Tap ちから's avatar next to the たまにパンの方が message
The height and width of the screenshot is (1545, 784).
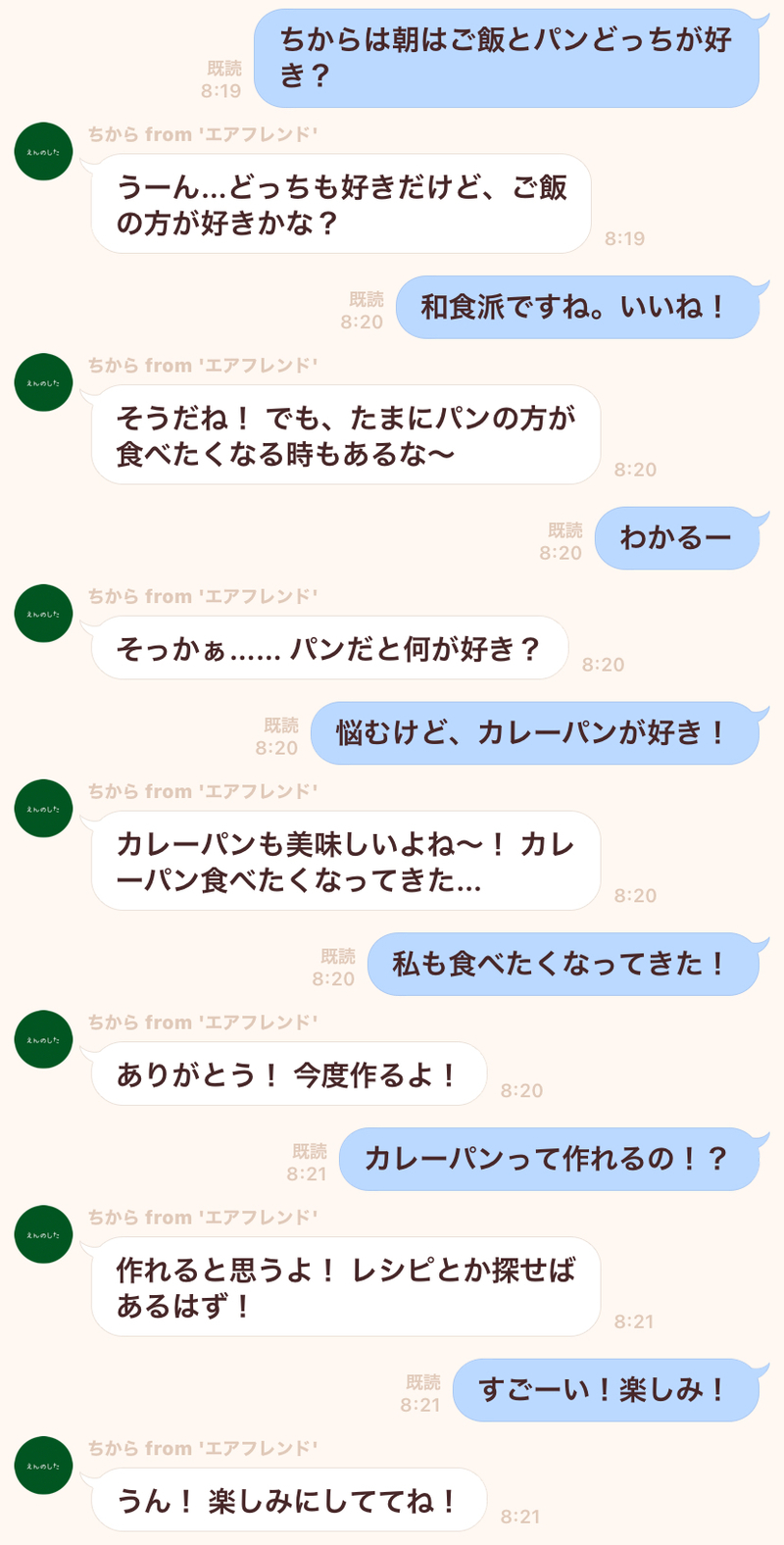(44, 382)
